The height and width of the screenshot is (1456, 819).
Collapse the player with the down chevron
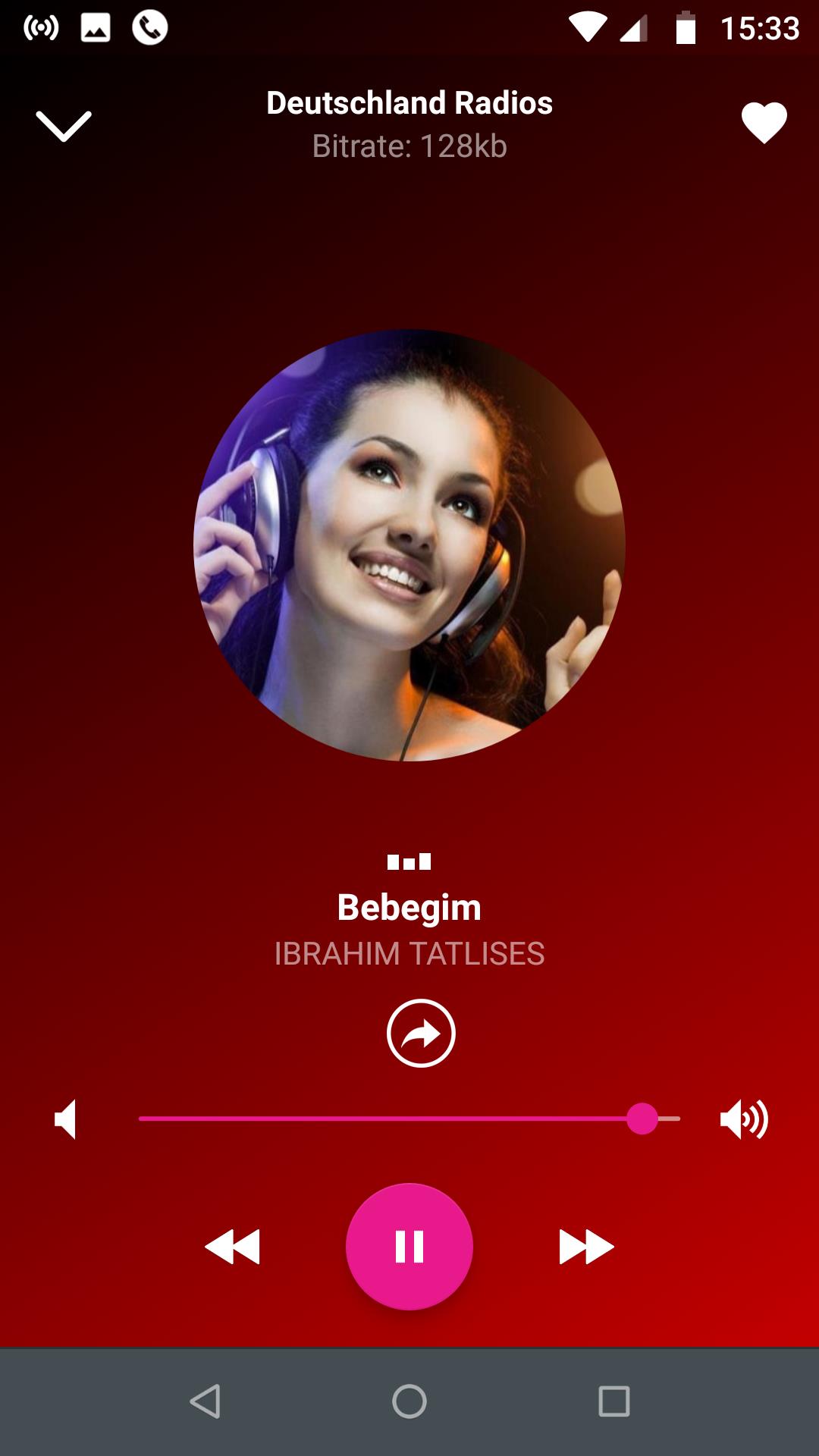[x=64, y=126]
